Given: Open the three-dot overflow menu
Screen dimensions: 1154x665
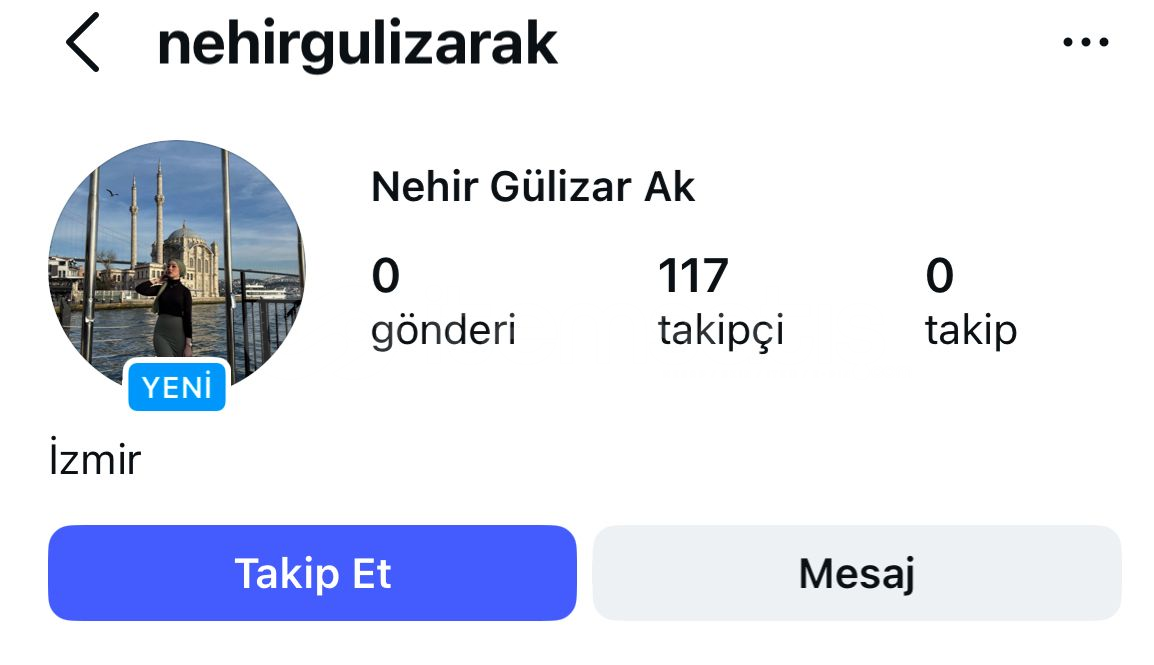Looking at the screenshot, I should coord(1086,43).
